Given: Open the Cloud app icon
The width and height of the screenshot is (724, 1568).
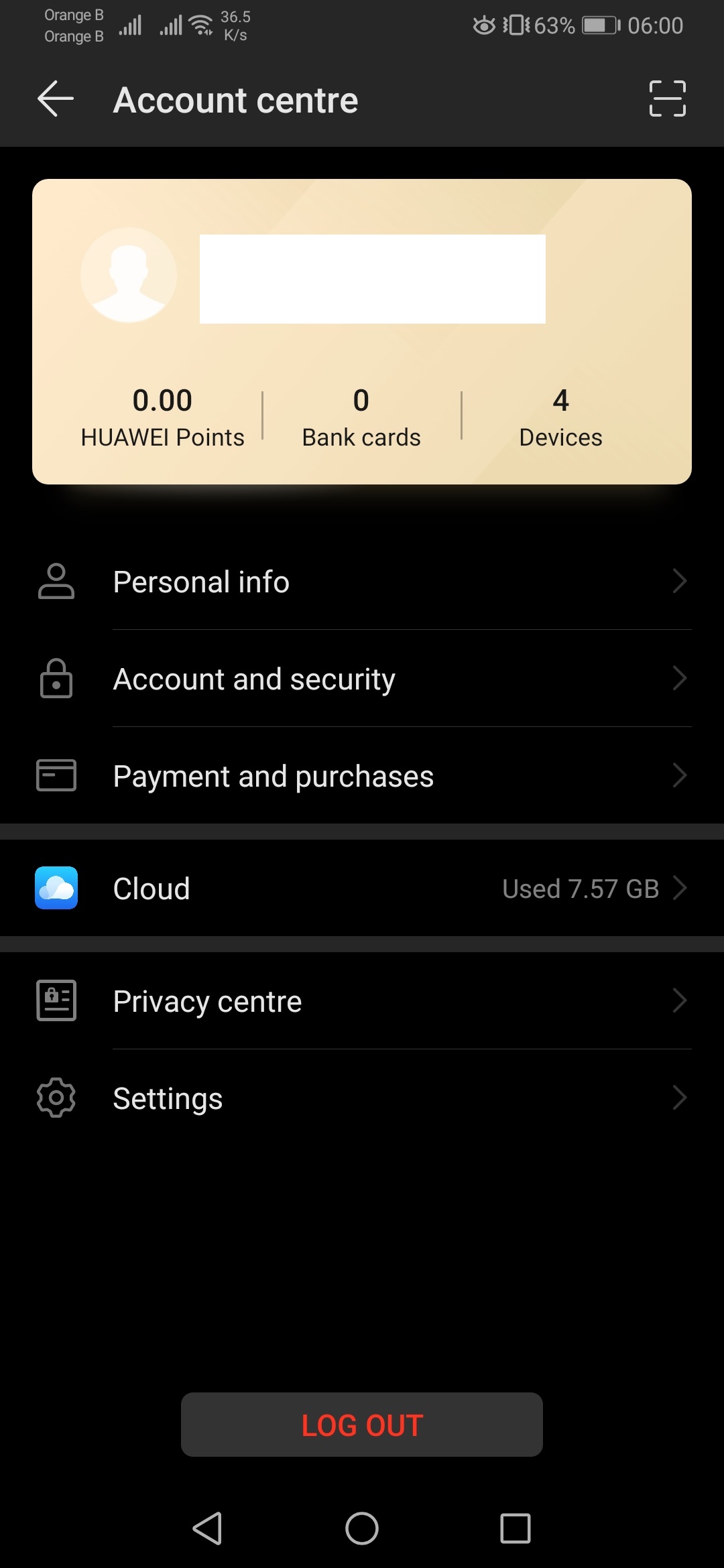Looking at the screenshot, I should pos(56,888).
